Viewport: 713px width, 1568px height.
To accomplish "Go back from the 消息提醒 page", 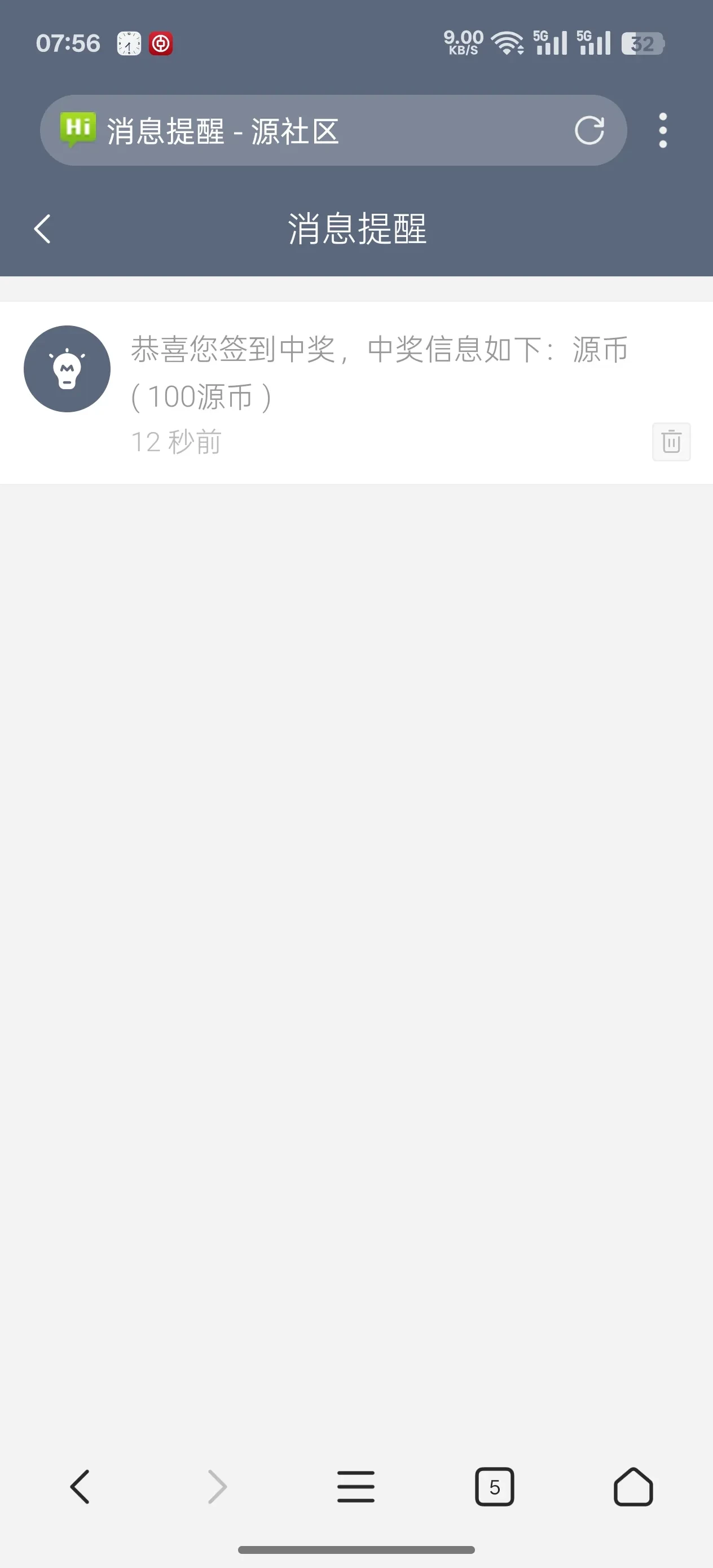I will pyautogui.click(x=42, y=229).
